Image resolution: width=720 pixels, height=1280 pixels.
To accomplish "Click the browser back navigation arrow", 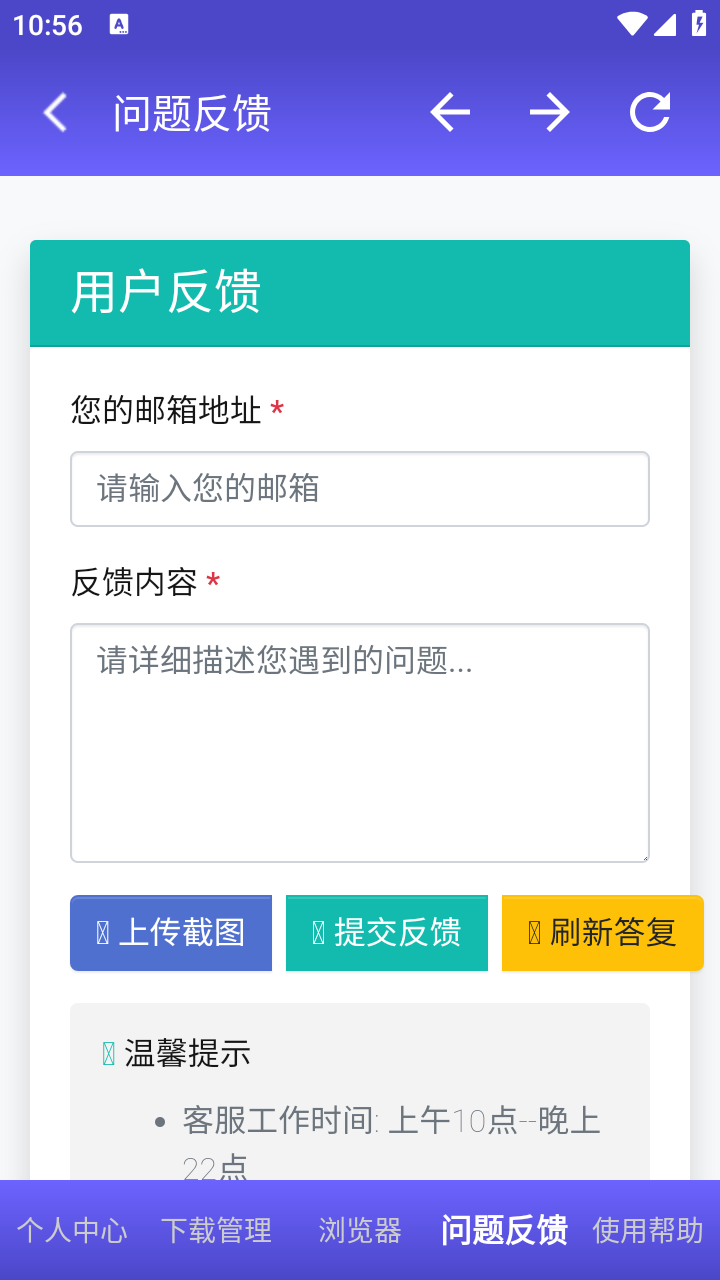I will tap(449, 112).
